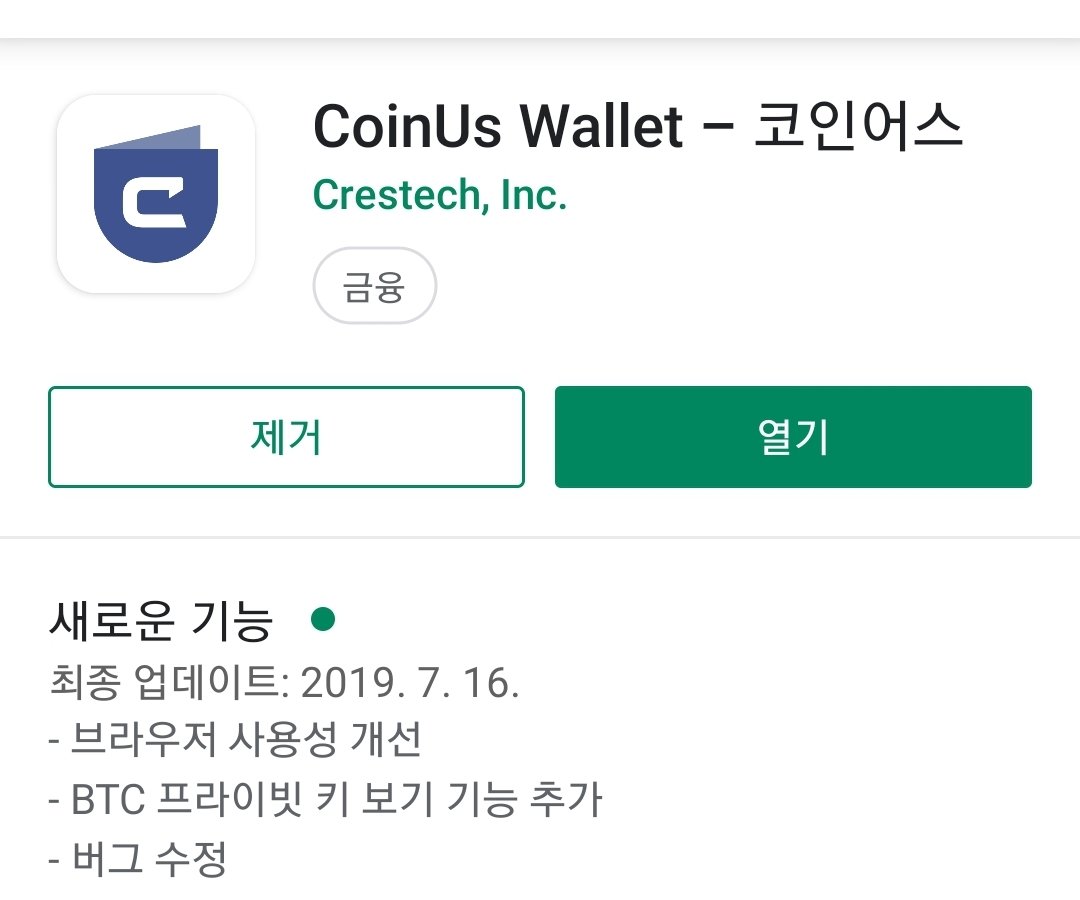This screenshot has height=900, width=1080.
Task: Expand the 새로운 기능 section
Action: 160,621
